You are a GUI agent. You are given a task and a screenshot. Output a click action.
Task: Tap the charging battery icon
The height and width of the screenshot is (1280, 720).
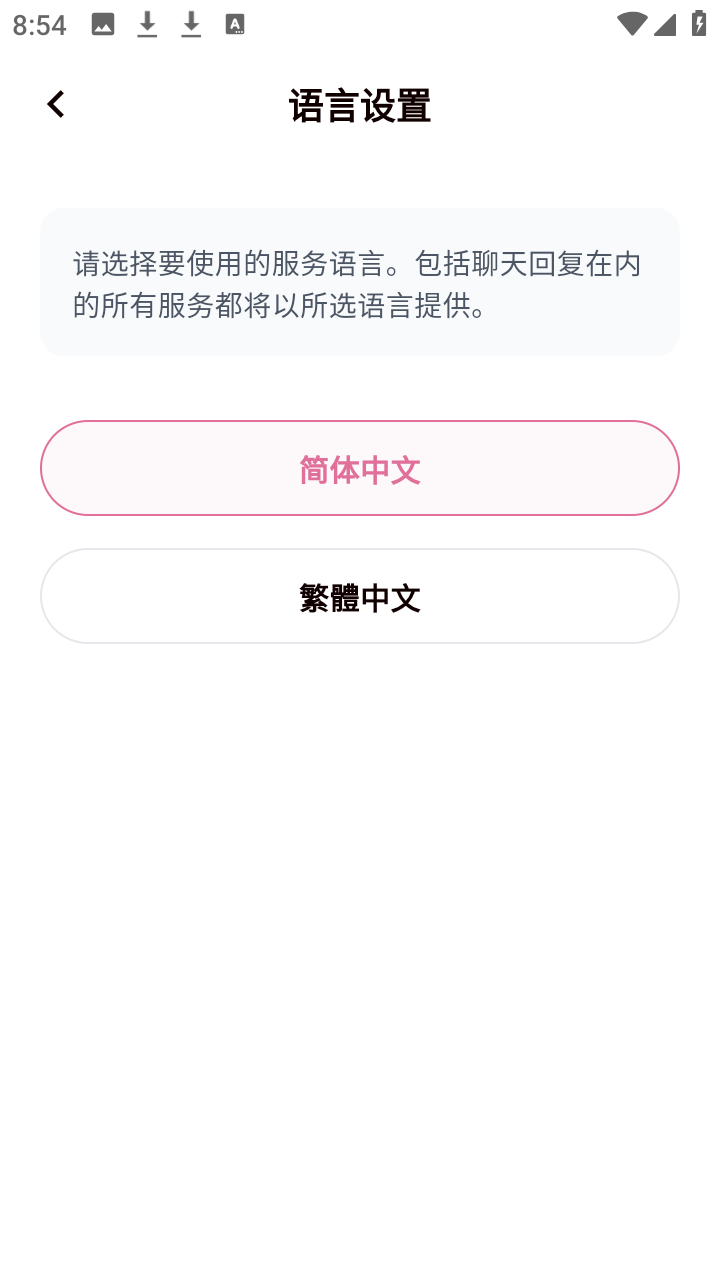[x=697, y=24]
